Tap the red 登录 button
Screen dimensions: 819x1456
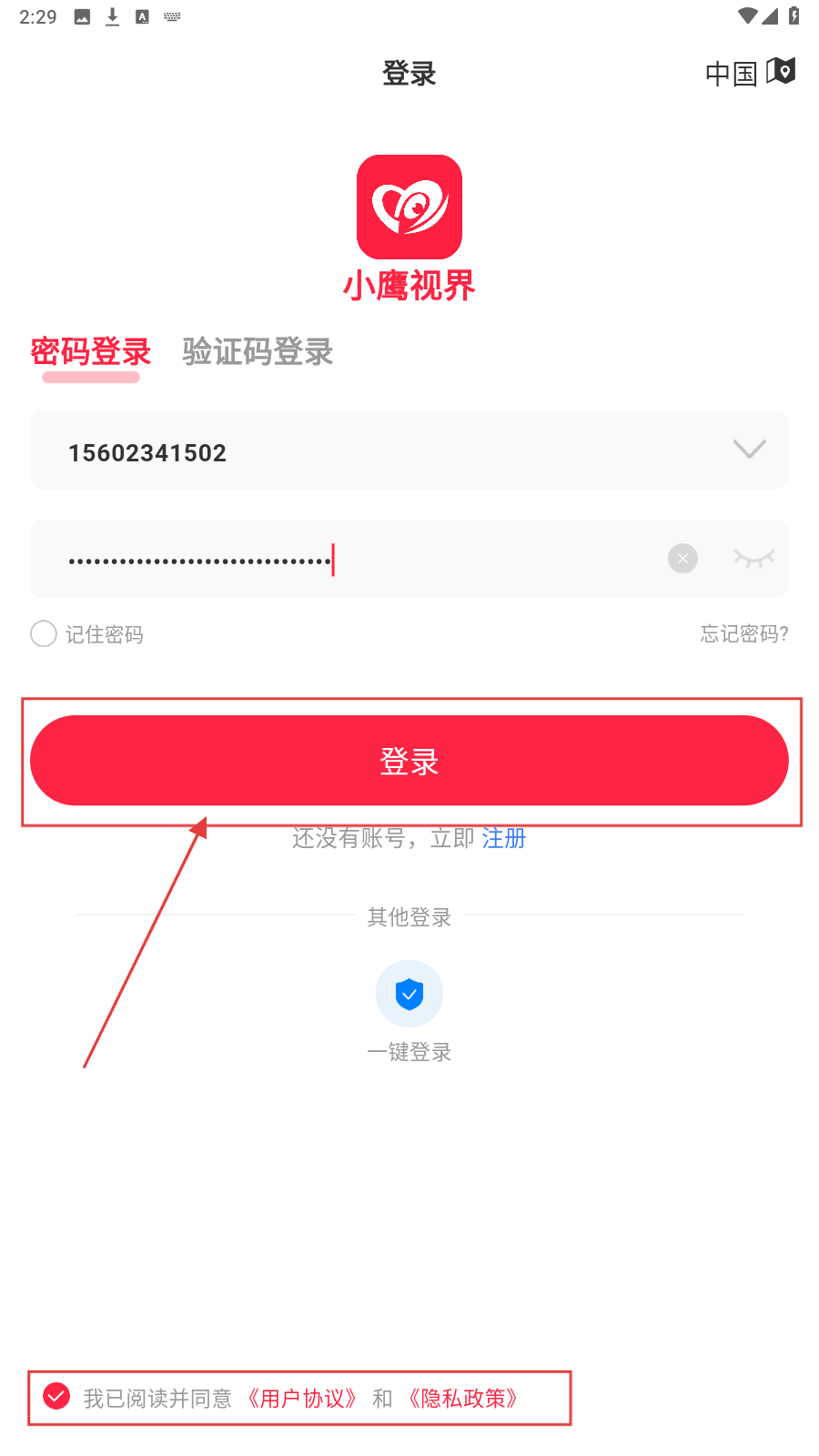click(409, 761)
